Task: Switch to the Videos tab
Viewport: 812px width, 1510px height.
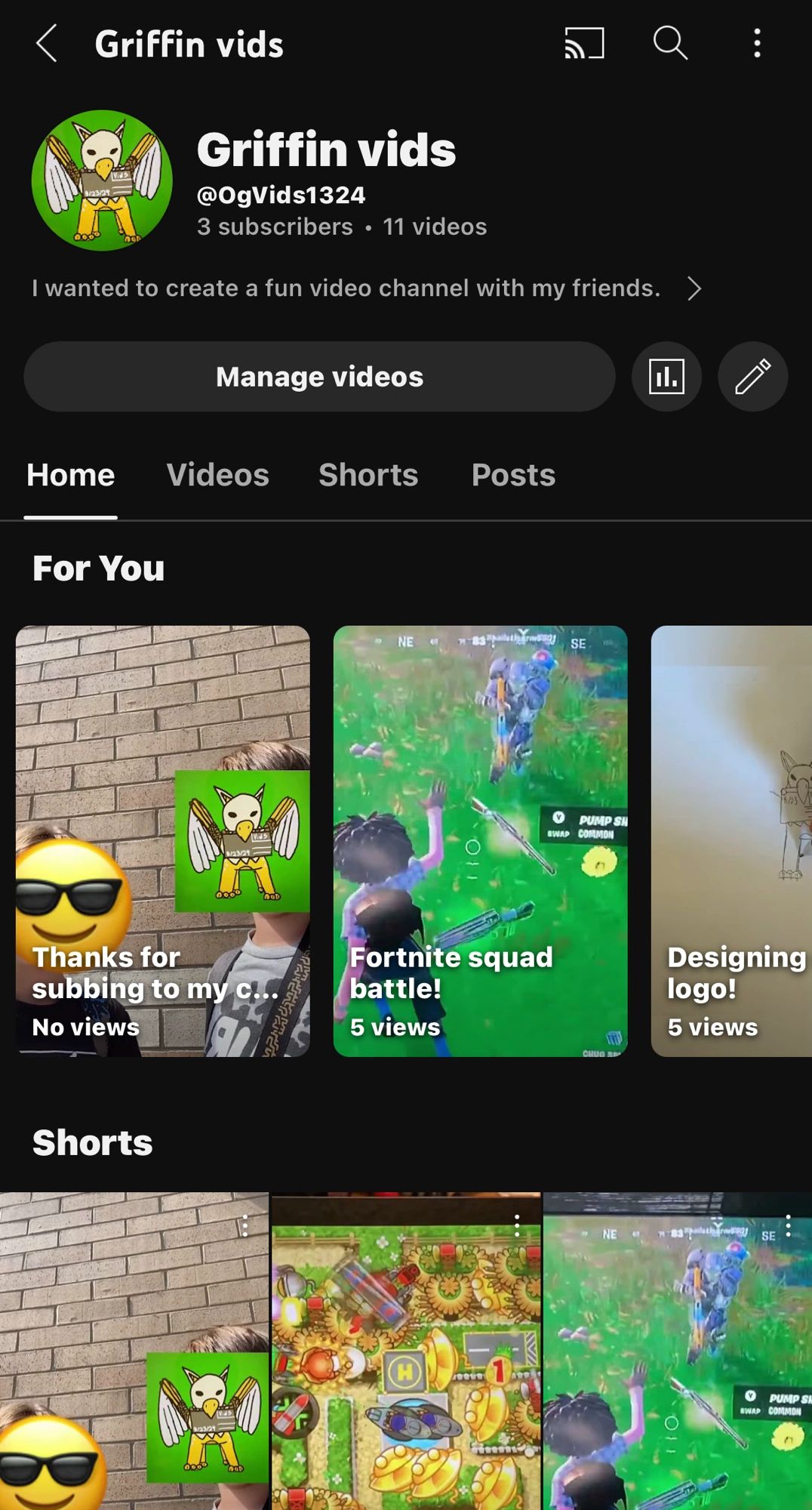Action: pos(217,475)
